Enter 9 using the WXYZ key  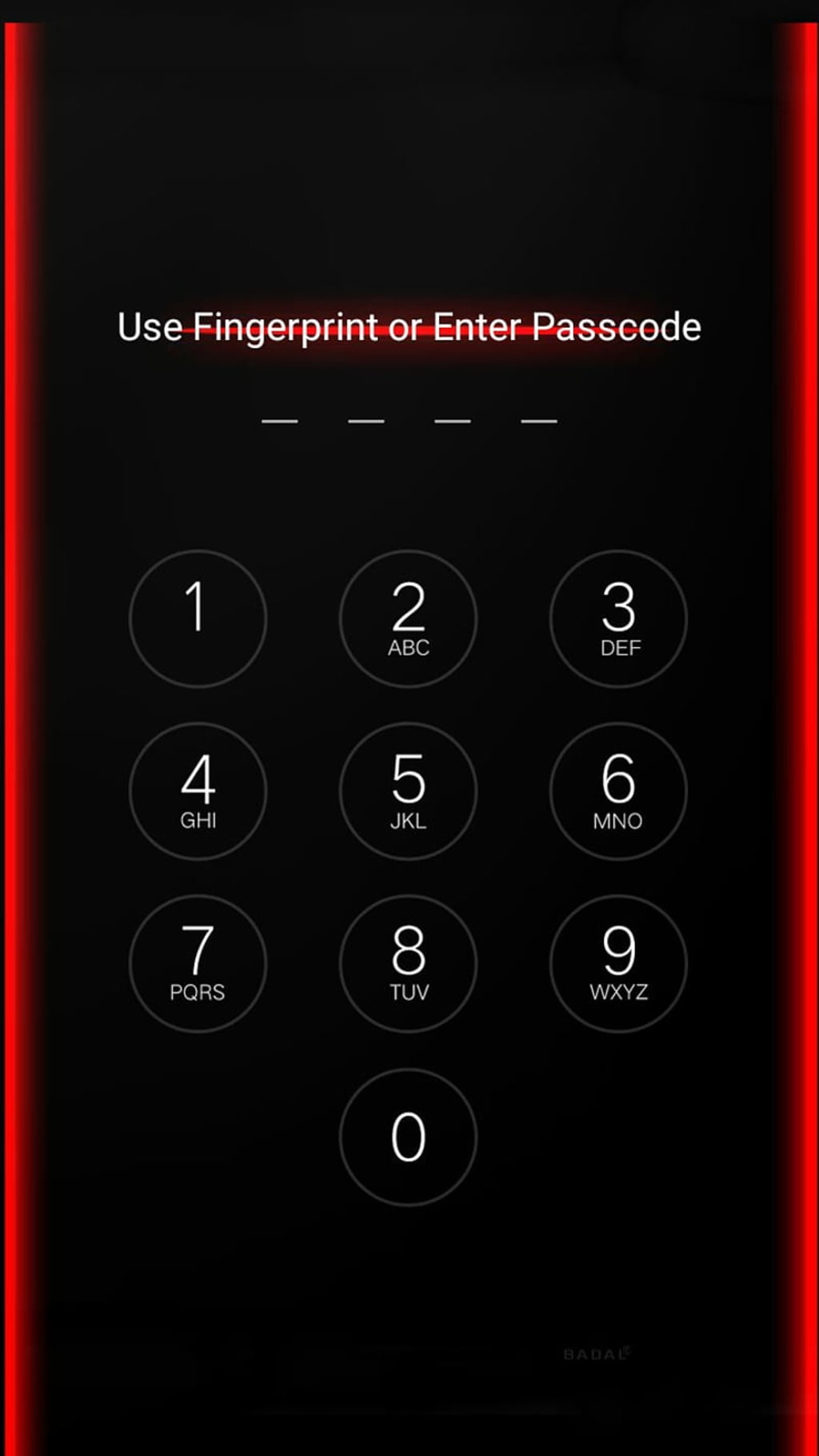(618, 963)
